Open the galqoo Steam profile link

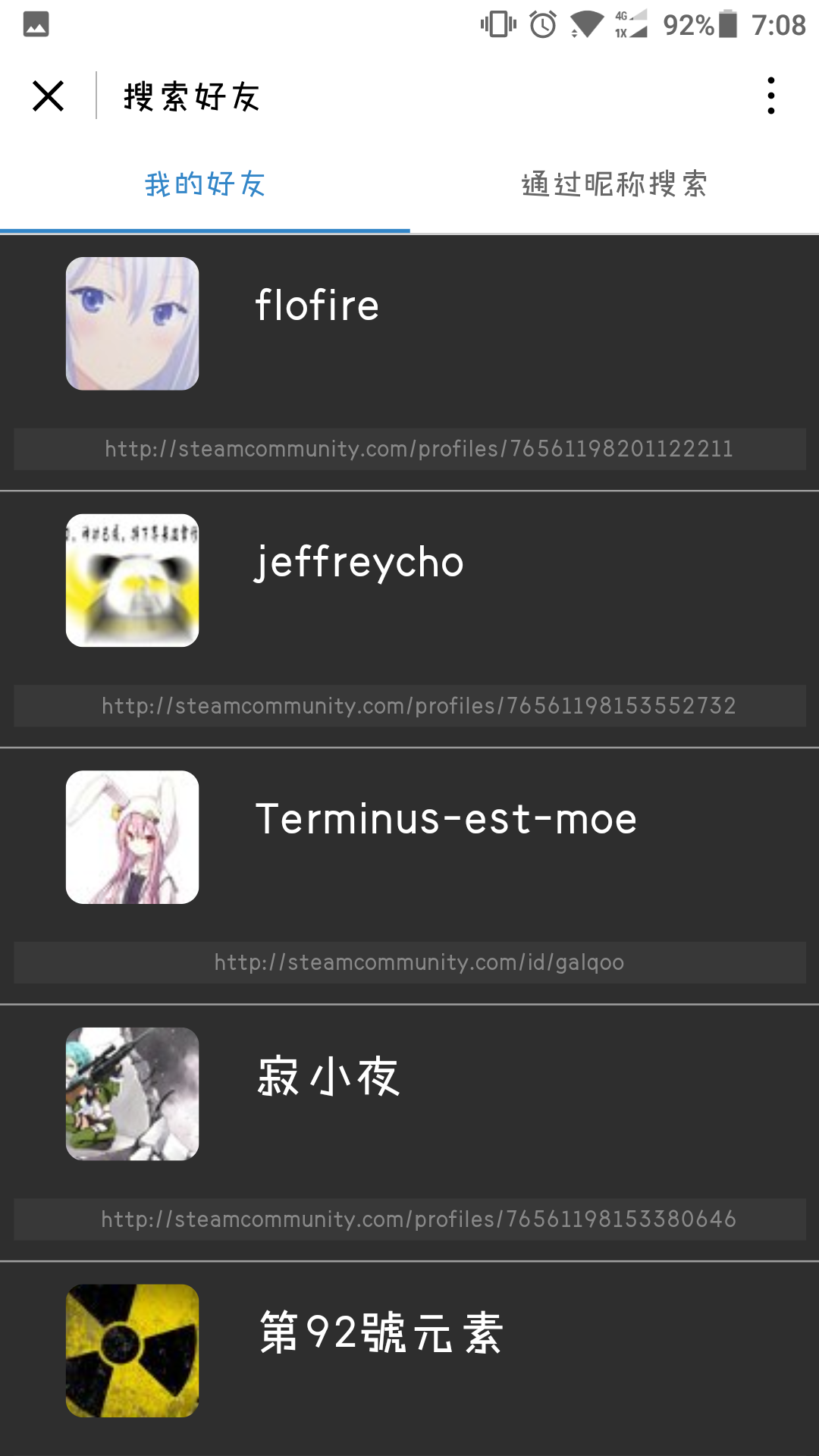click(x=419, y=962)
